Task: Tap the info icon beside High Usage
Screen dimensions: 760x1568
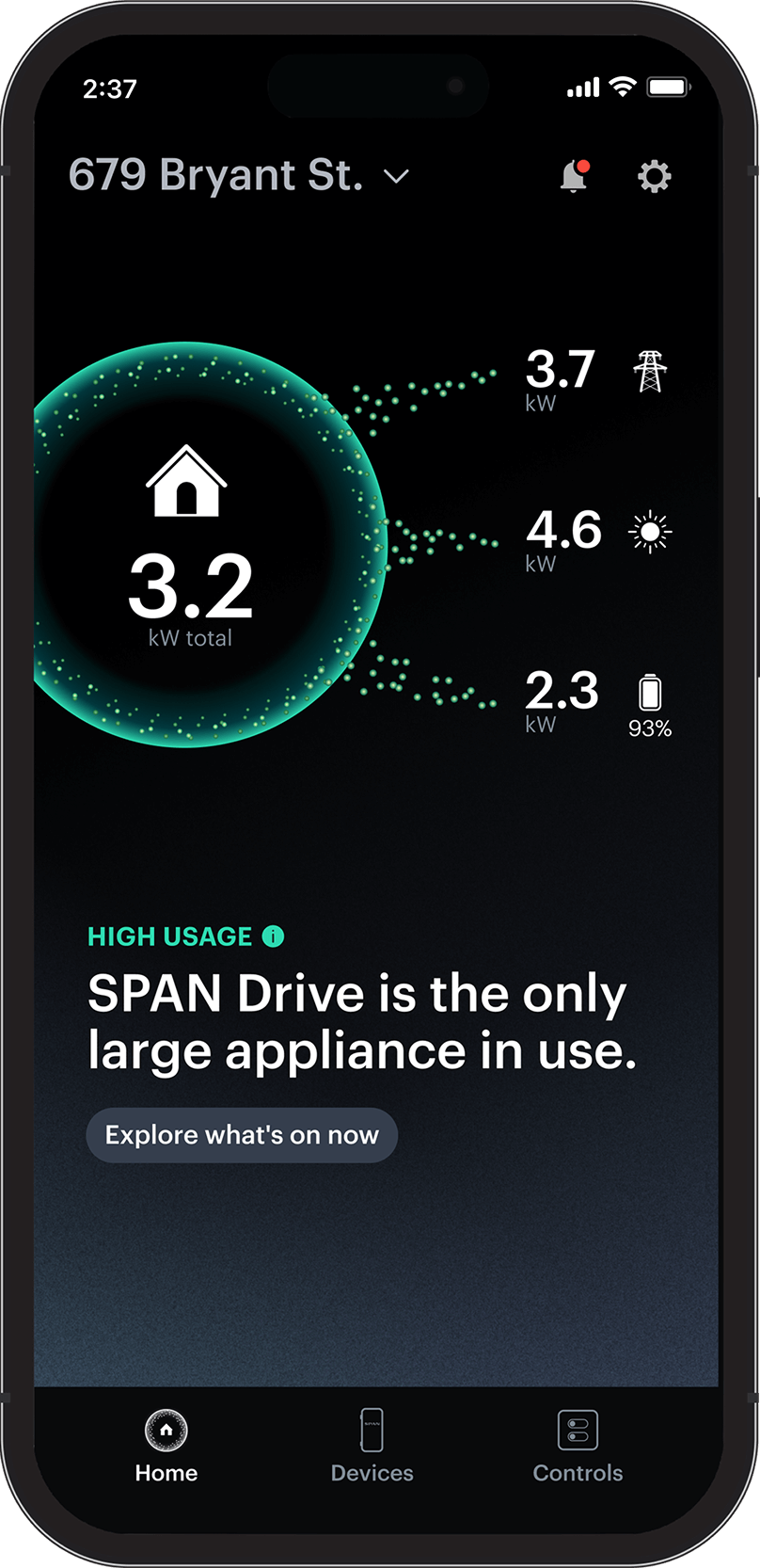Action: click(273, 936)
